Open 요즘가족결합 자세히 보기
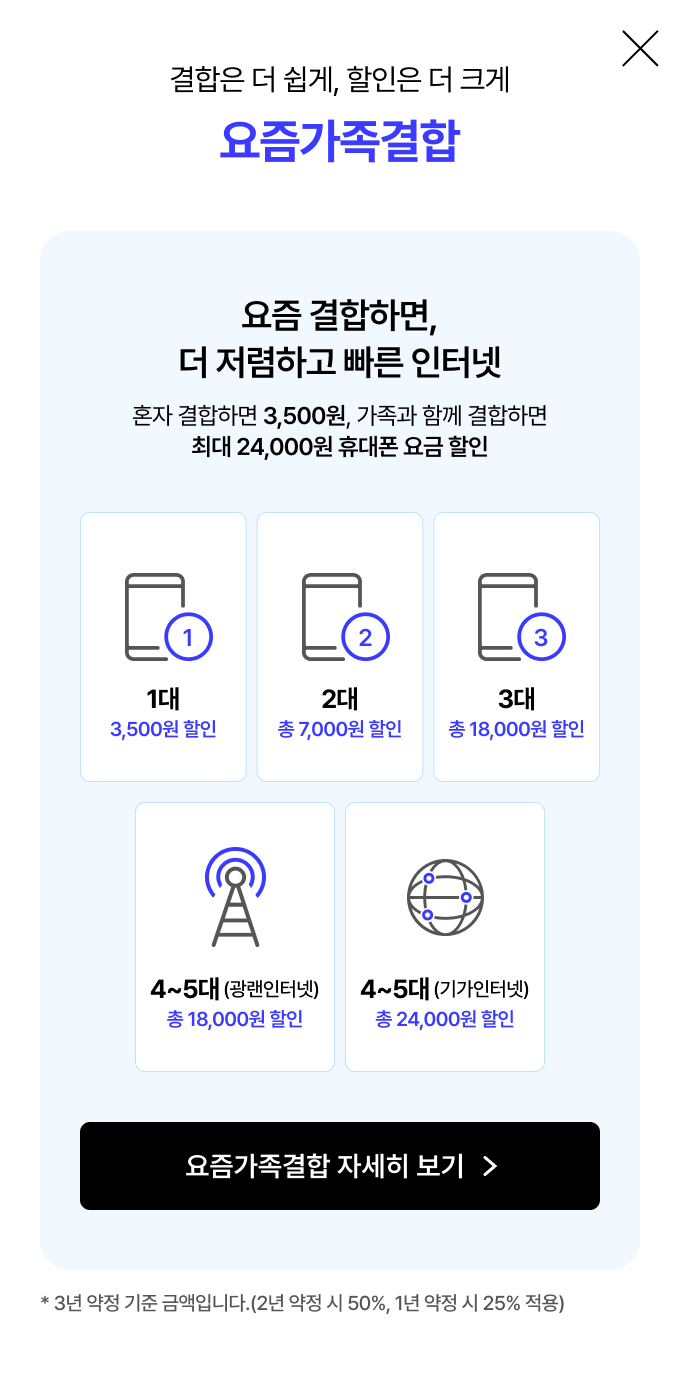The width and height of the screenshot is (680, 1376). click(340, 1166)
